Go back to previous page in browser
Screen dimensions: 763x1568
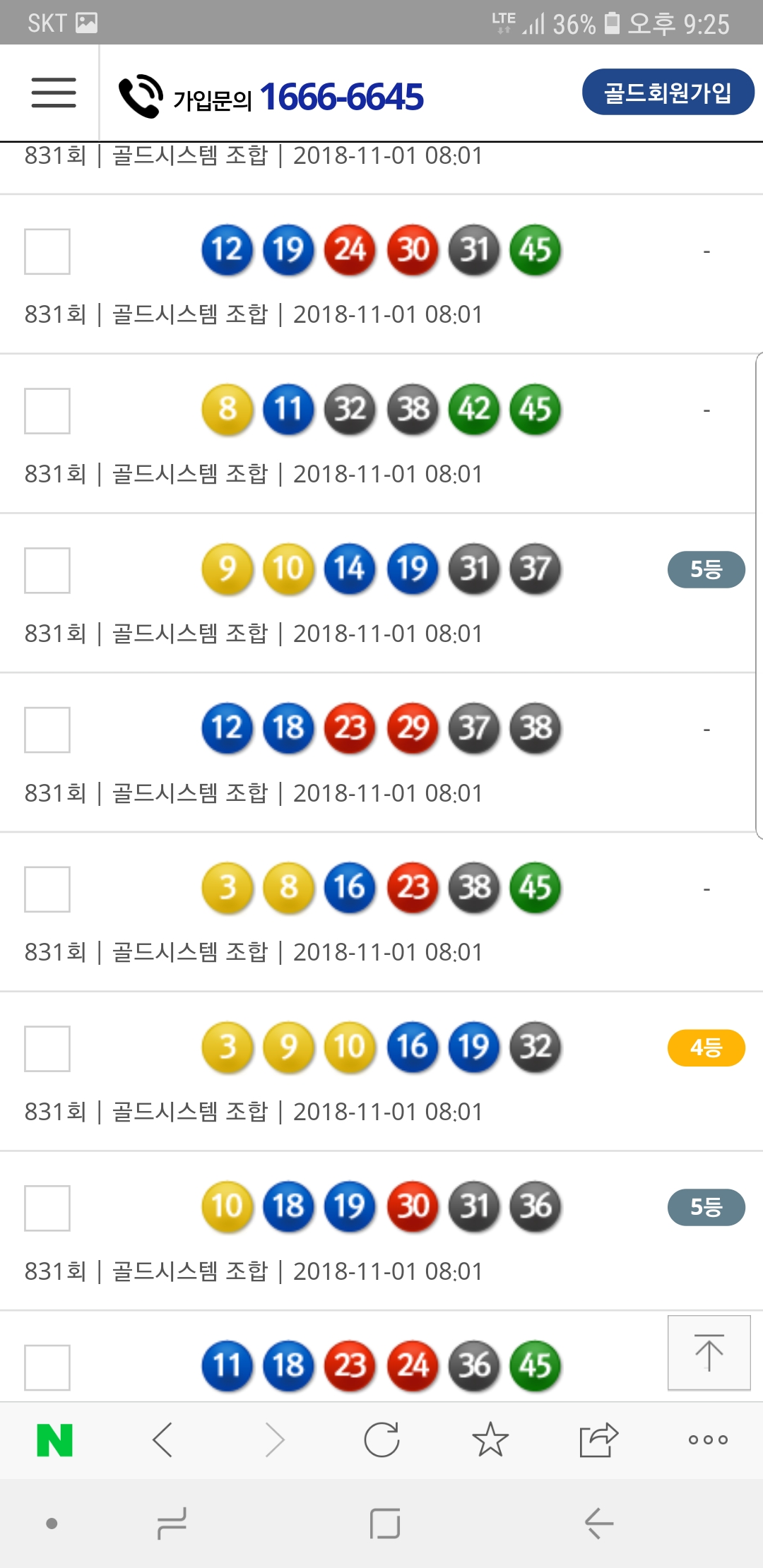tap(163, 1440)
